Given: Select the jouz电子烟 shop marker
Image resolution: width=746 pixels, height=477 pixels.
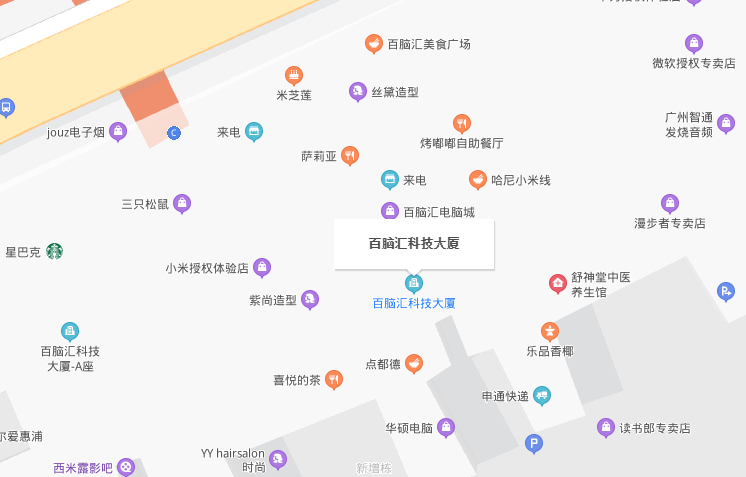Looking at the screenshot, I should [x=118, y=131].
